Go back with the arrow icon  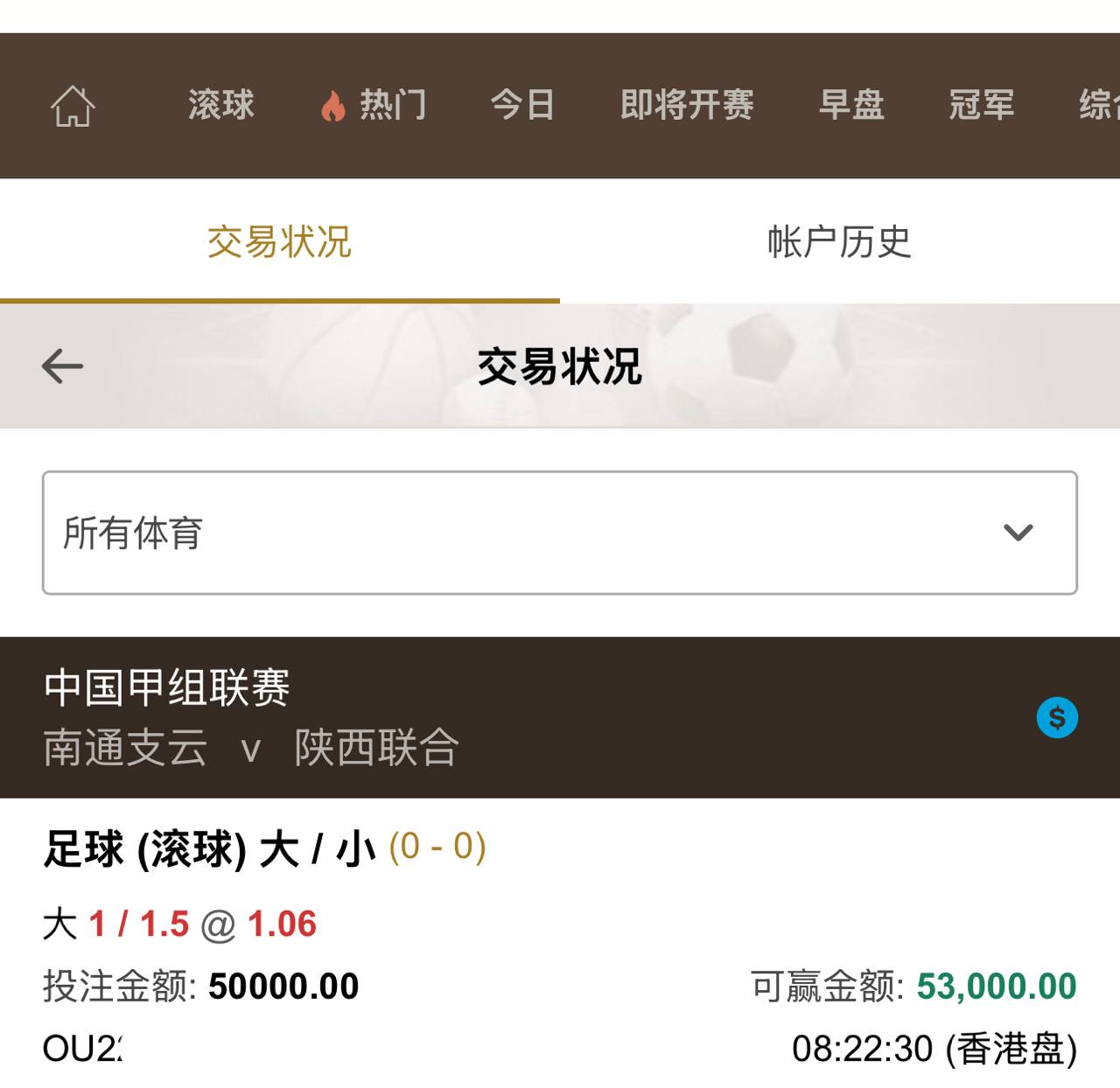pyautogui.click(x=62, y=366)
